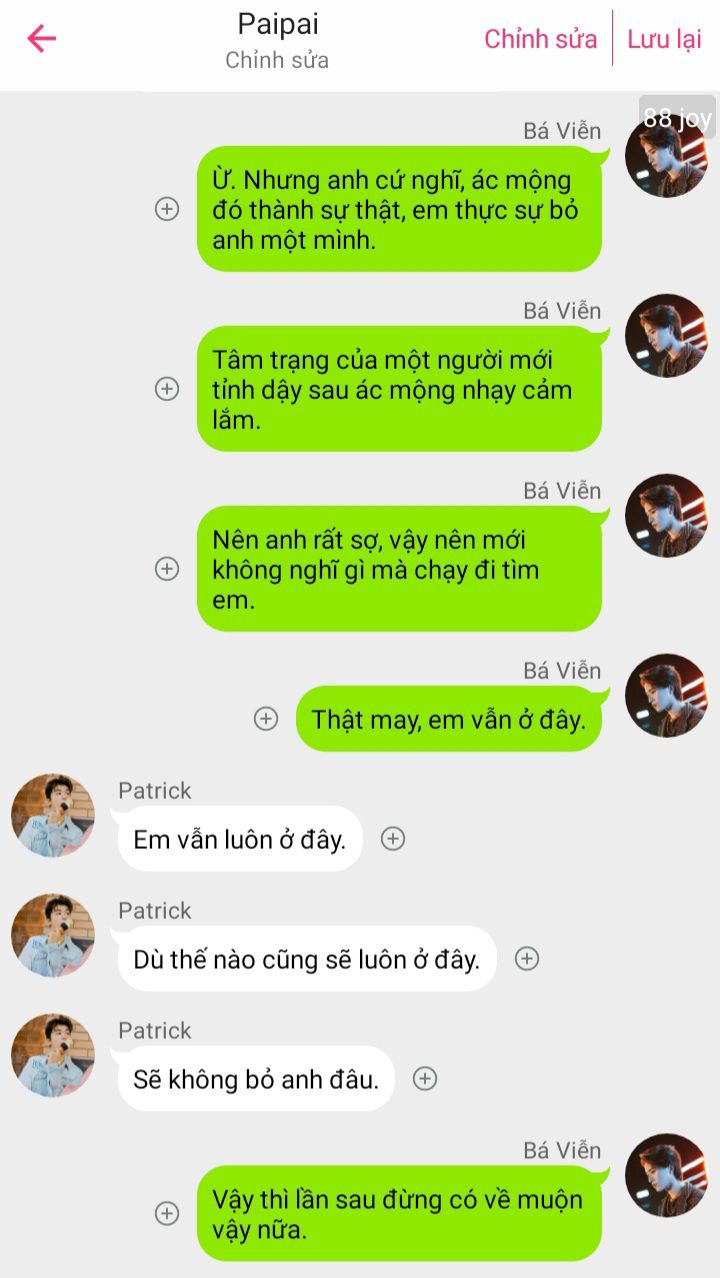This screenshot has width=720, height=1278.
Task: Tap the plus icon beside "Thật may, em vẫn ở đây"
Action: (265, 719)
